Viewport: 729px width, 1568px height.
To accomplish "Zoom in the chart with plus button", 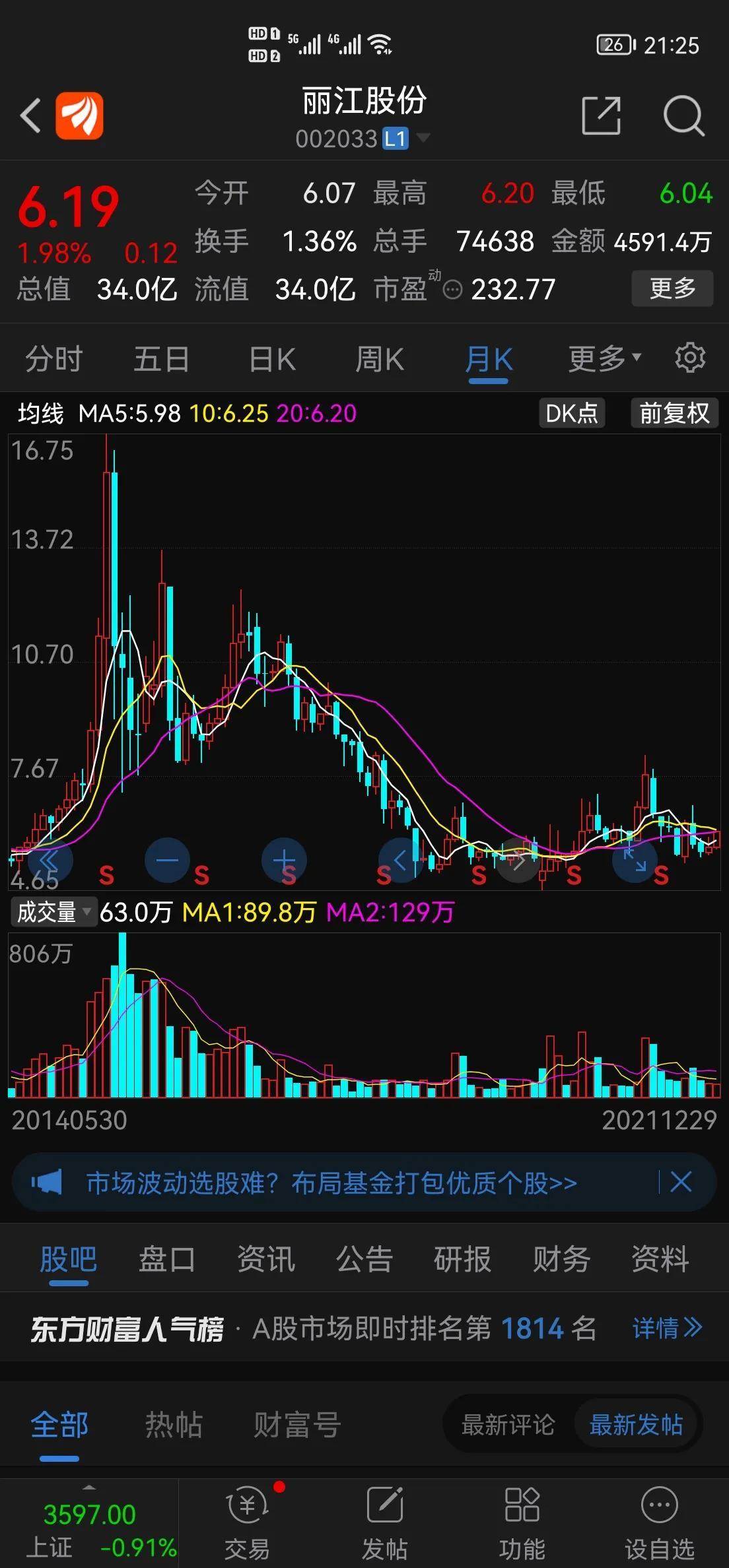I will pos(285,860).
